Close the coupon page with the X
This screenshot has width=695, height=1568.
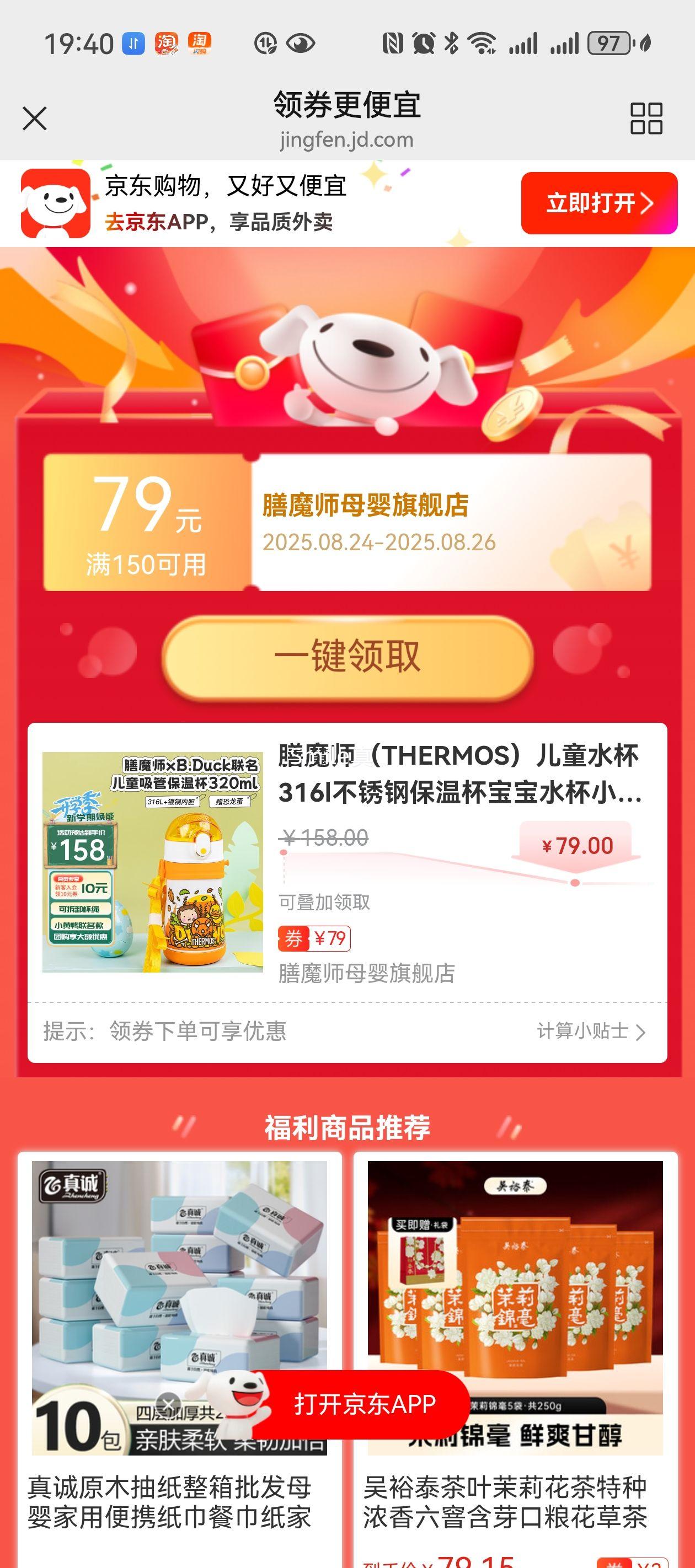pyautogui.click(x=35, y=119)
